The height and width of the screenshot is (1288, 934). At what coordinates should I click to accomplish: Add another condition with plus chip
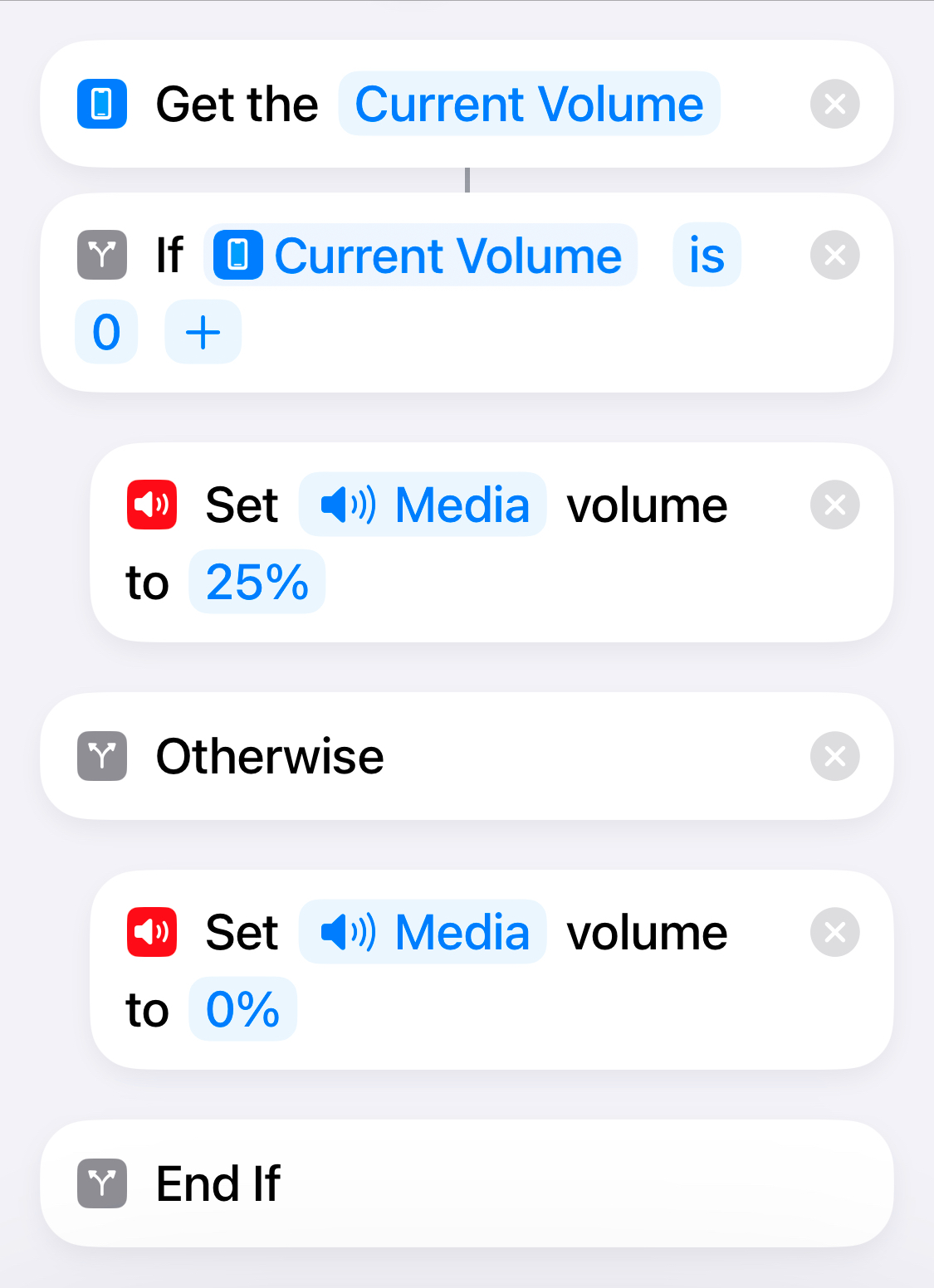pyautogui.click(x=203, y=333)
